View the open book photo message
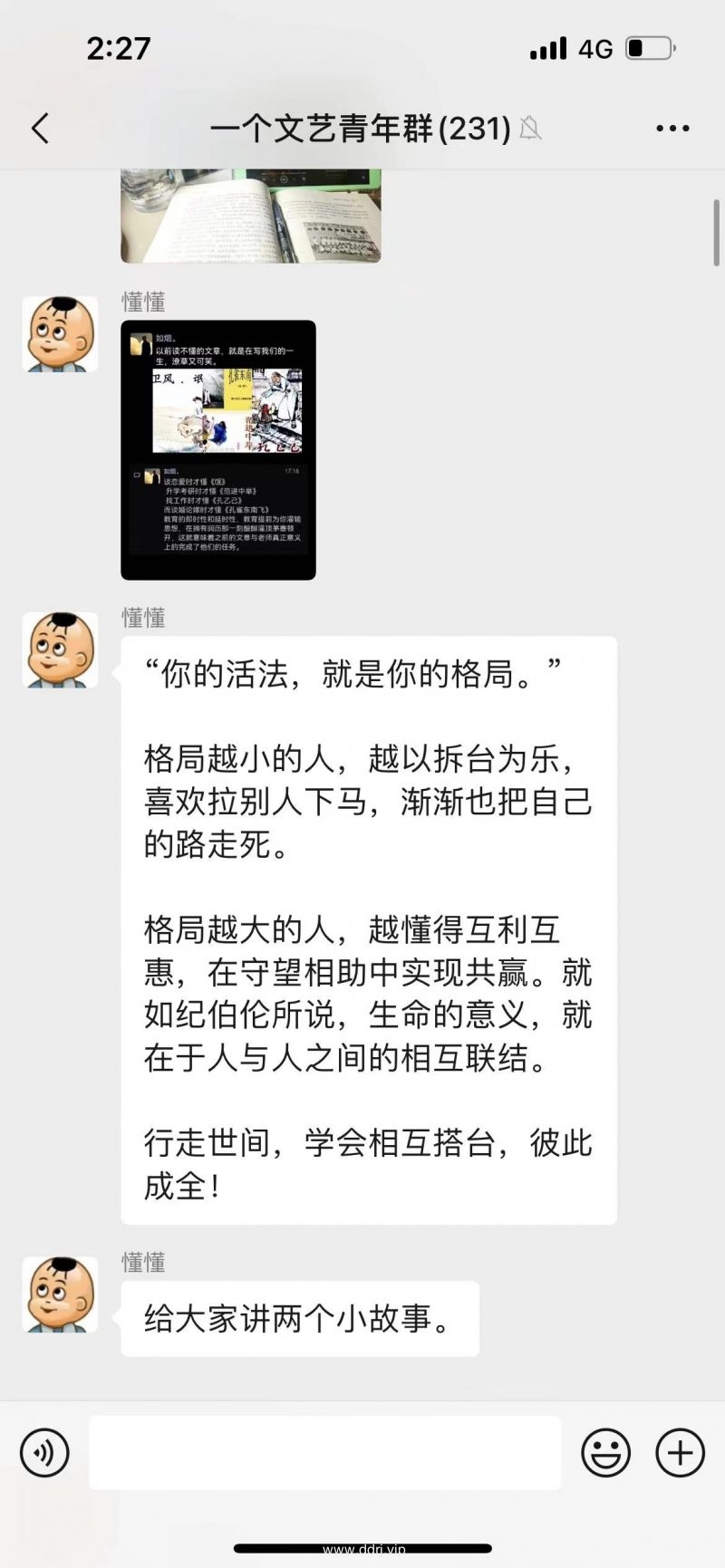Screen dimensions: 725x1568 251,216
